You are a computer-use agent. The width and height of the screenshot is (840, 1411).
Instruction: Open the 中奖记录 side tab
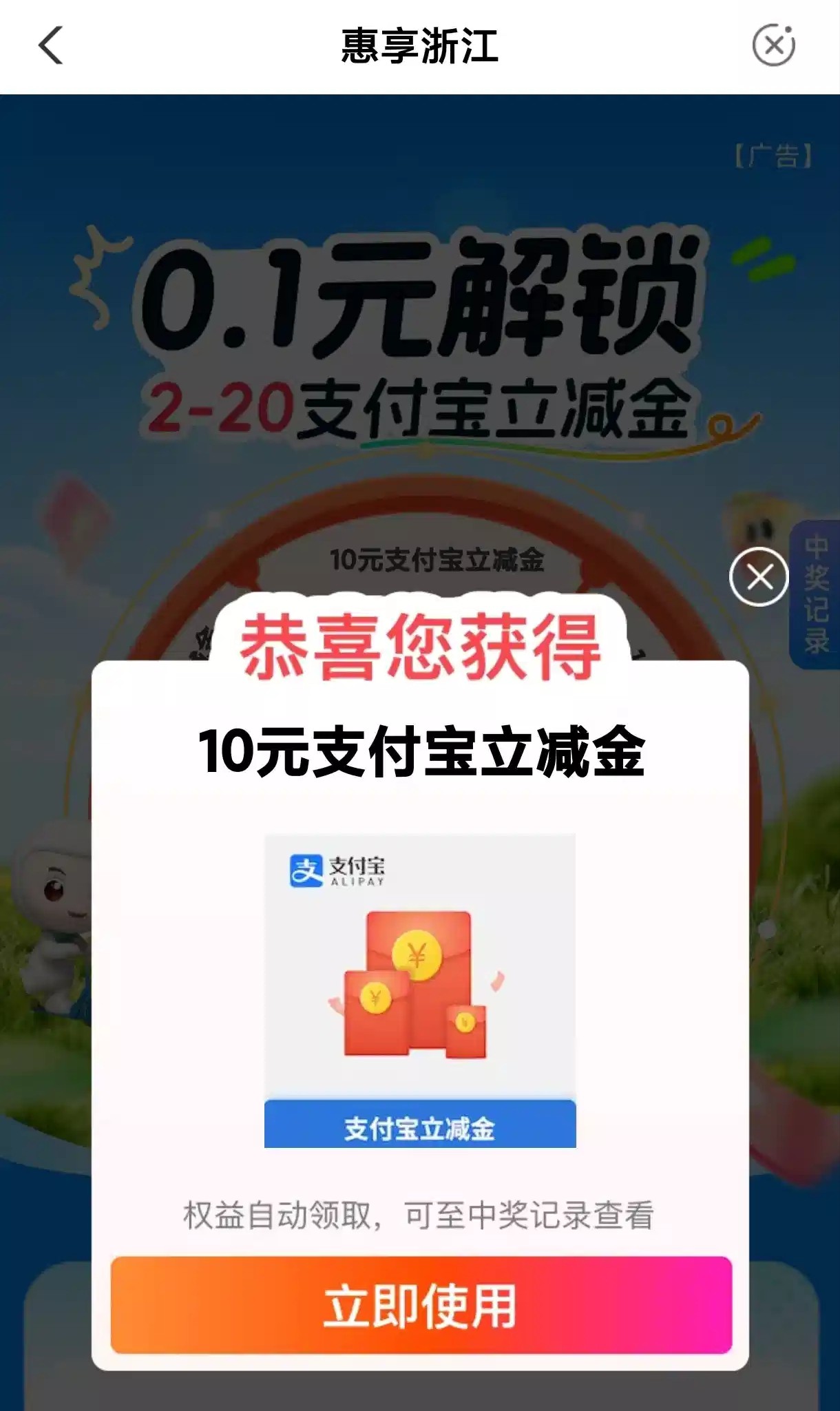click(x=817, y=595)
